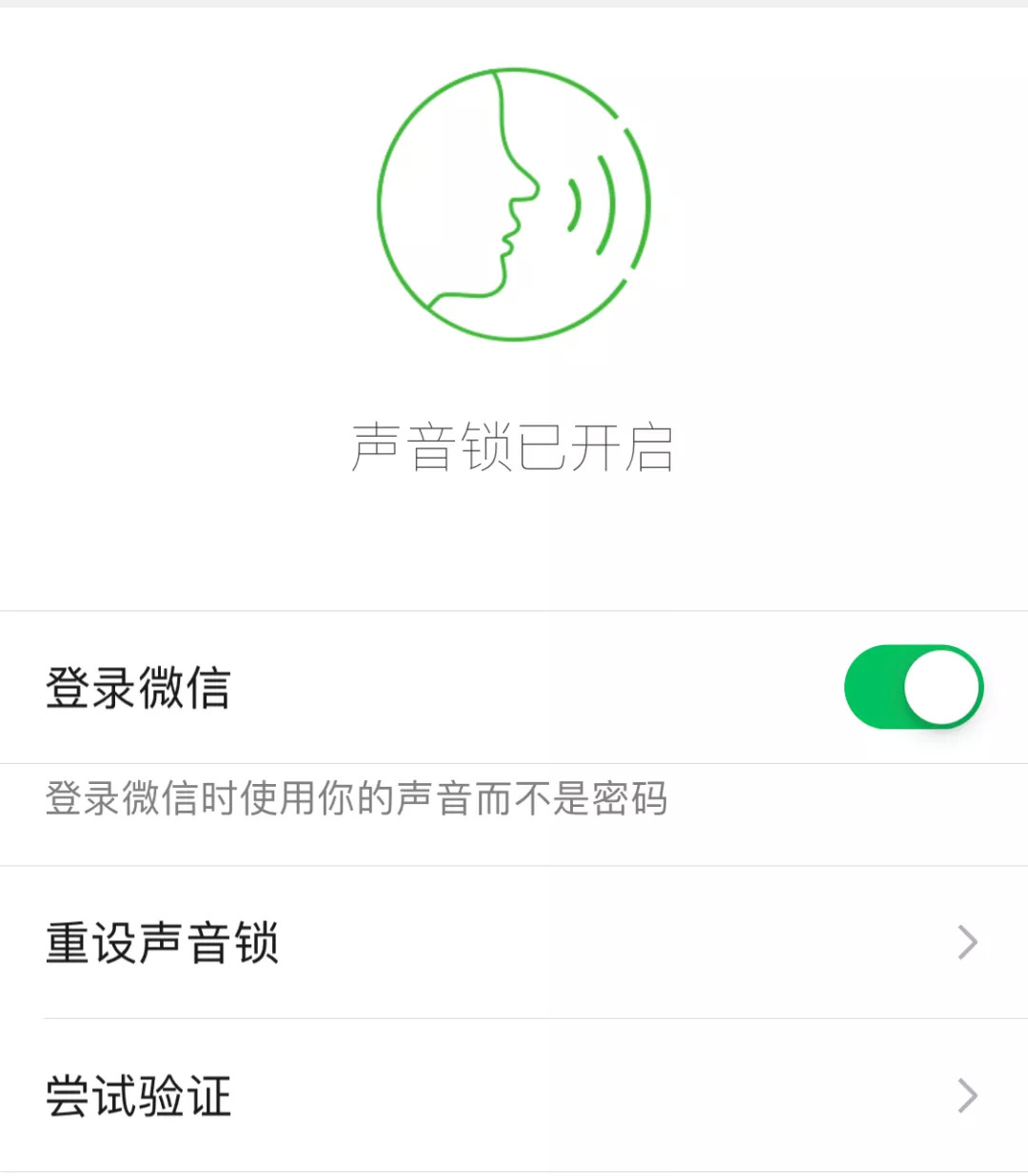The height and width of the screenshot is (1176, 1028).
Task: Open the 尝试验证 row
Action: tap(514, 1095)
